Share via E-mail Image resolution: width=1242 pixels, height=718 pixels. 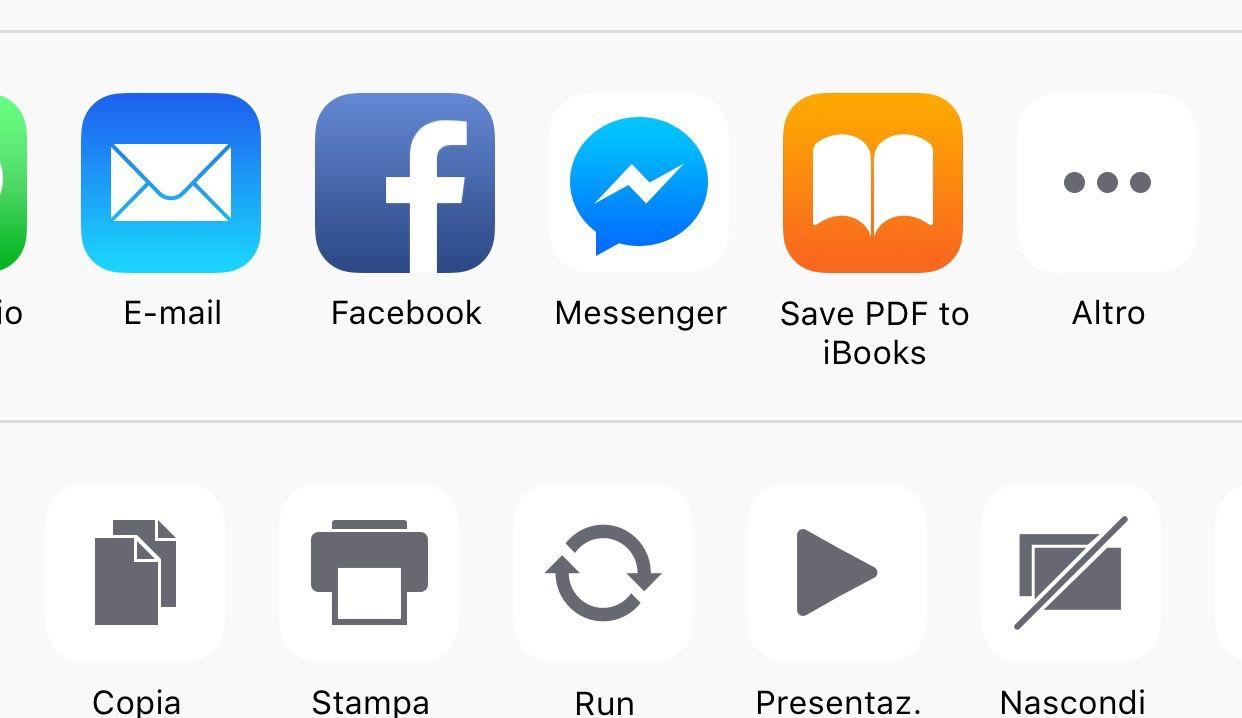(171, 183)
